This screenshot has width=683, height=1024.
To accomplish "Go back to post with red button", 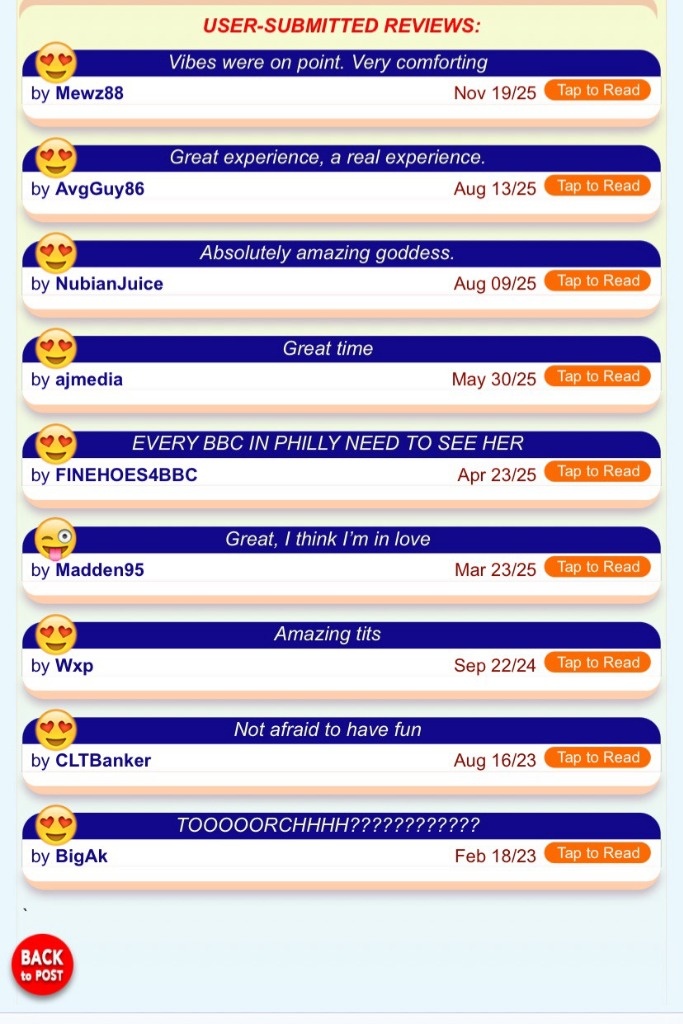I will (42, 966).
